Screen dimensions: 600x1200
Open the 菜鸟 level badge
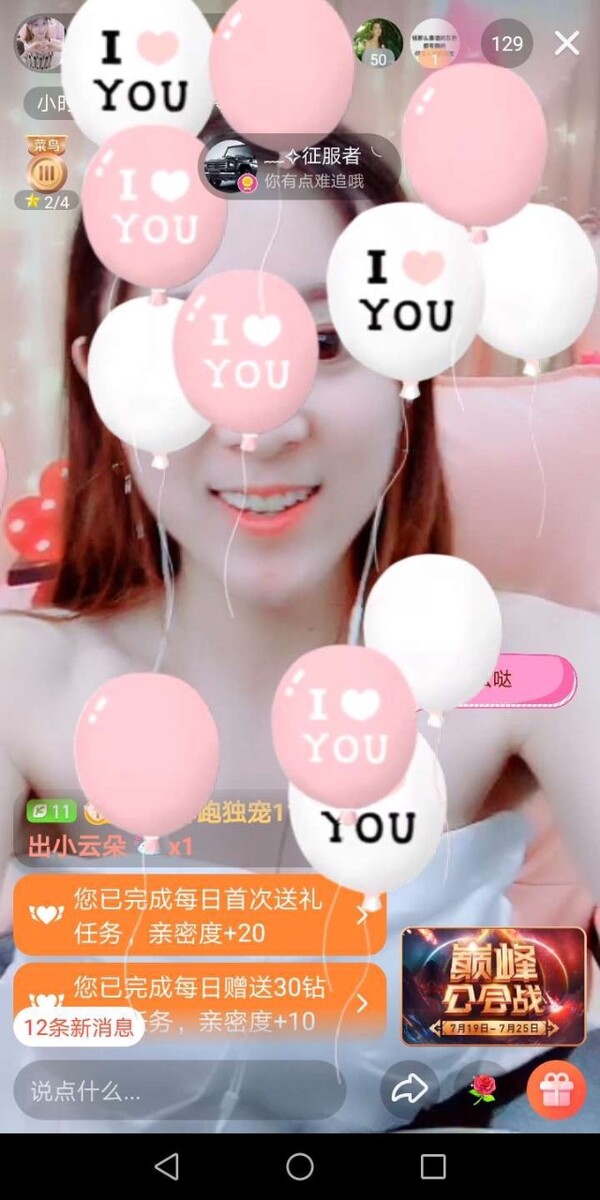[x=46, y=170]
